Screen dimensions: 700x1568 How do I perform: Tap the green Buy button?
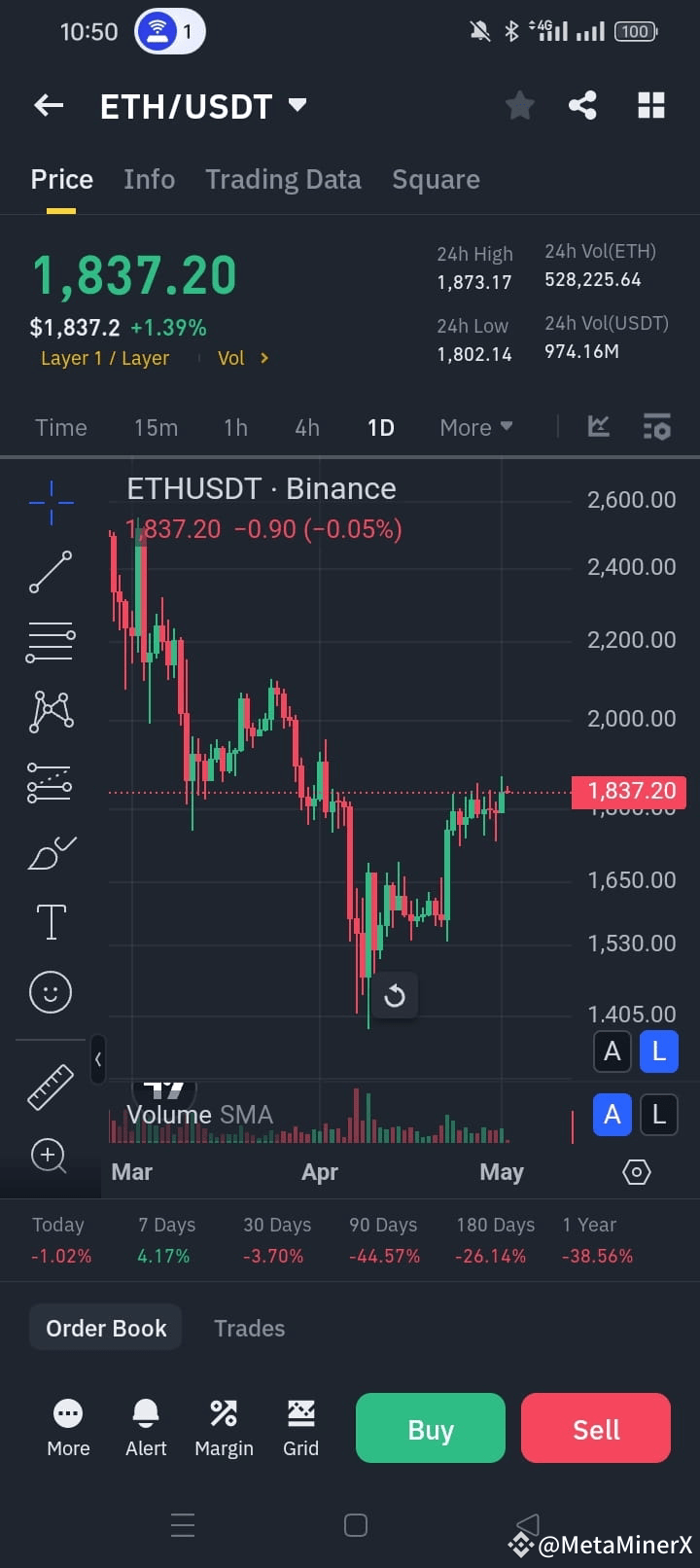pos(430,1428)
